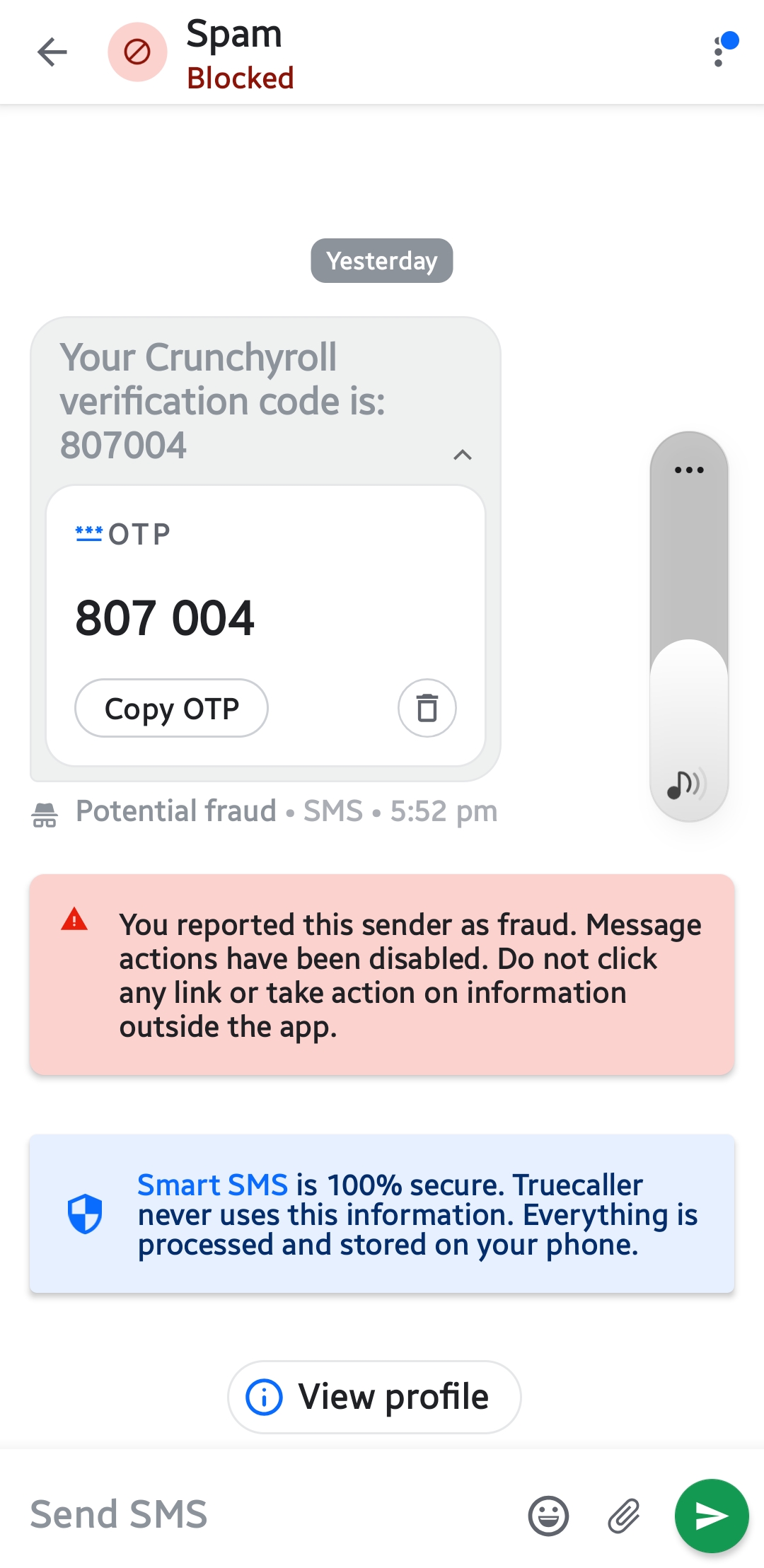The width and height of the screenshot is (764, 1568).
Task: Open the blocked Spam contact avatar
Action: coord(137,52)
